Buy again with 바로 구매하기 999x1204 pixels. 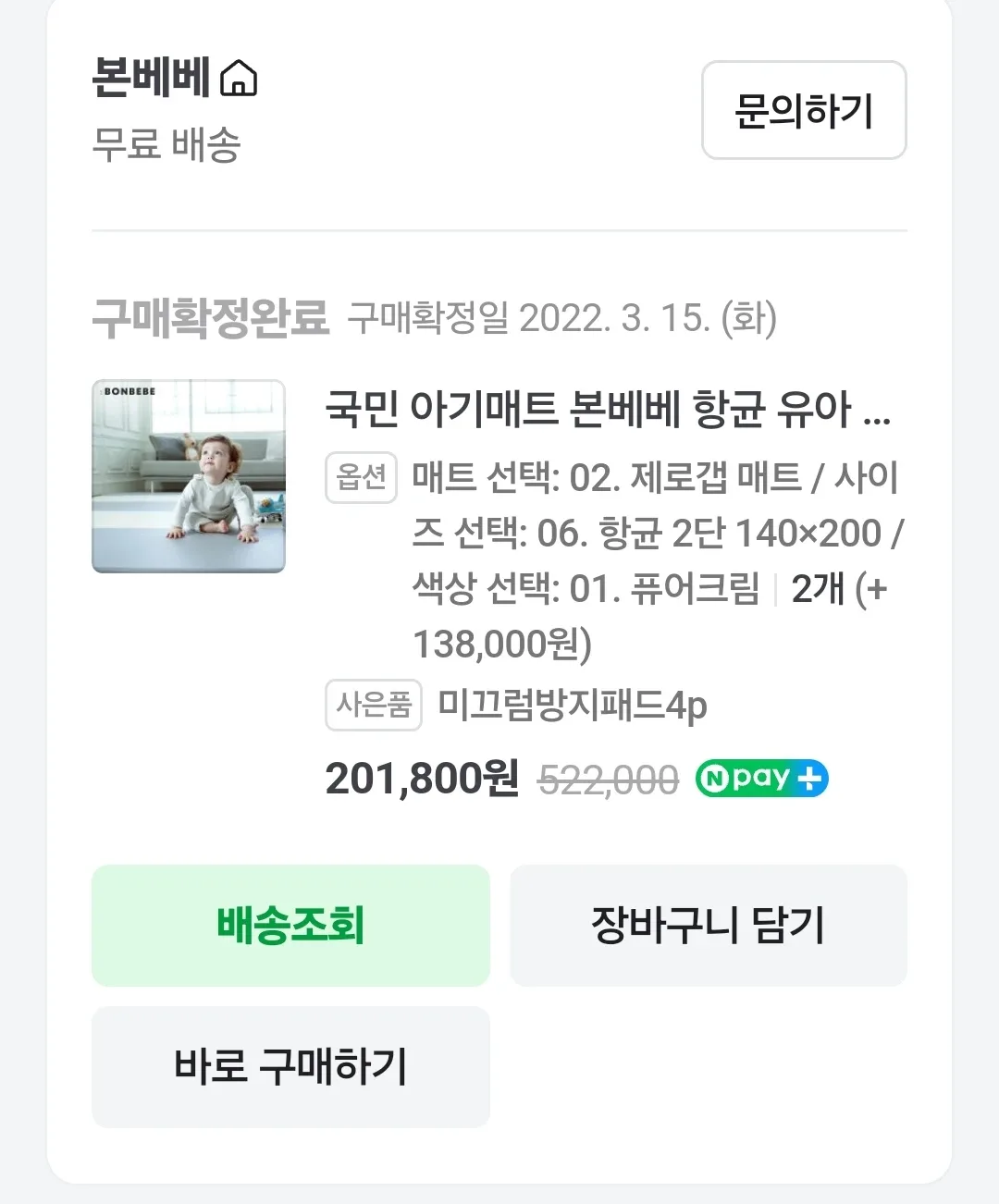(290, 1067)
